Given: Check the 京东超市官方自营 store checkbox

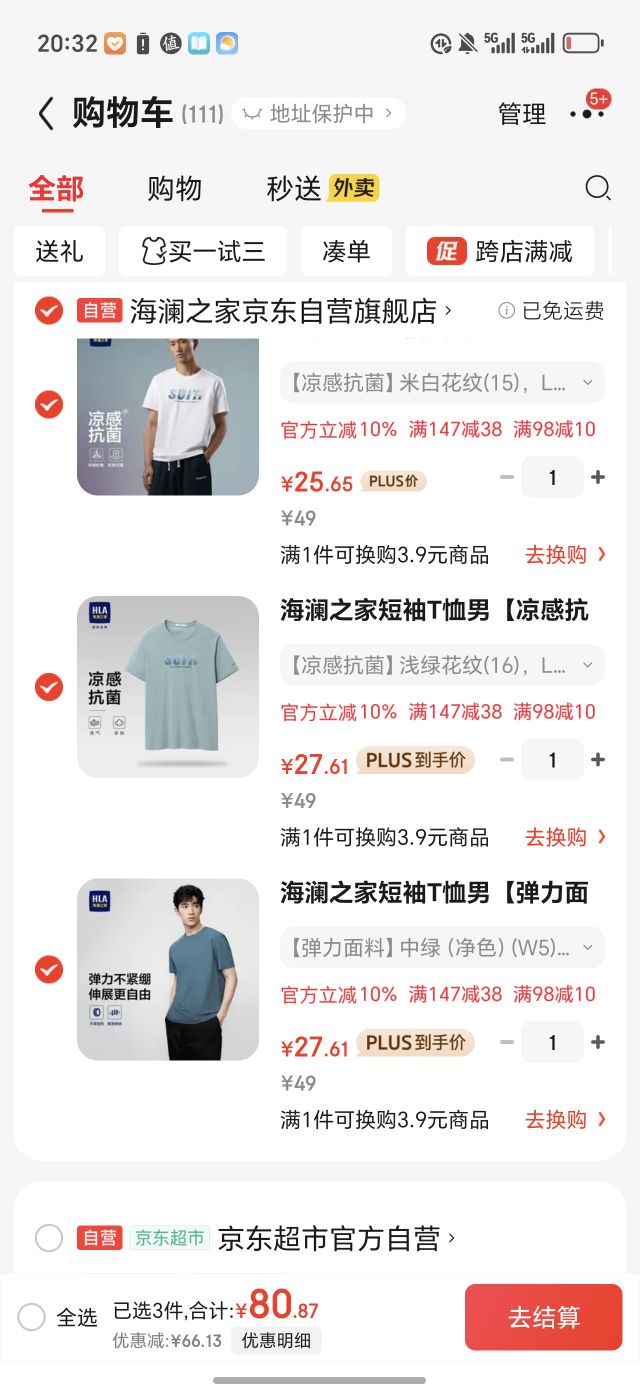Looking at the screenshot, I should coord(49,1238).
